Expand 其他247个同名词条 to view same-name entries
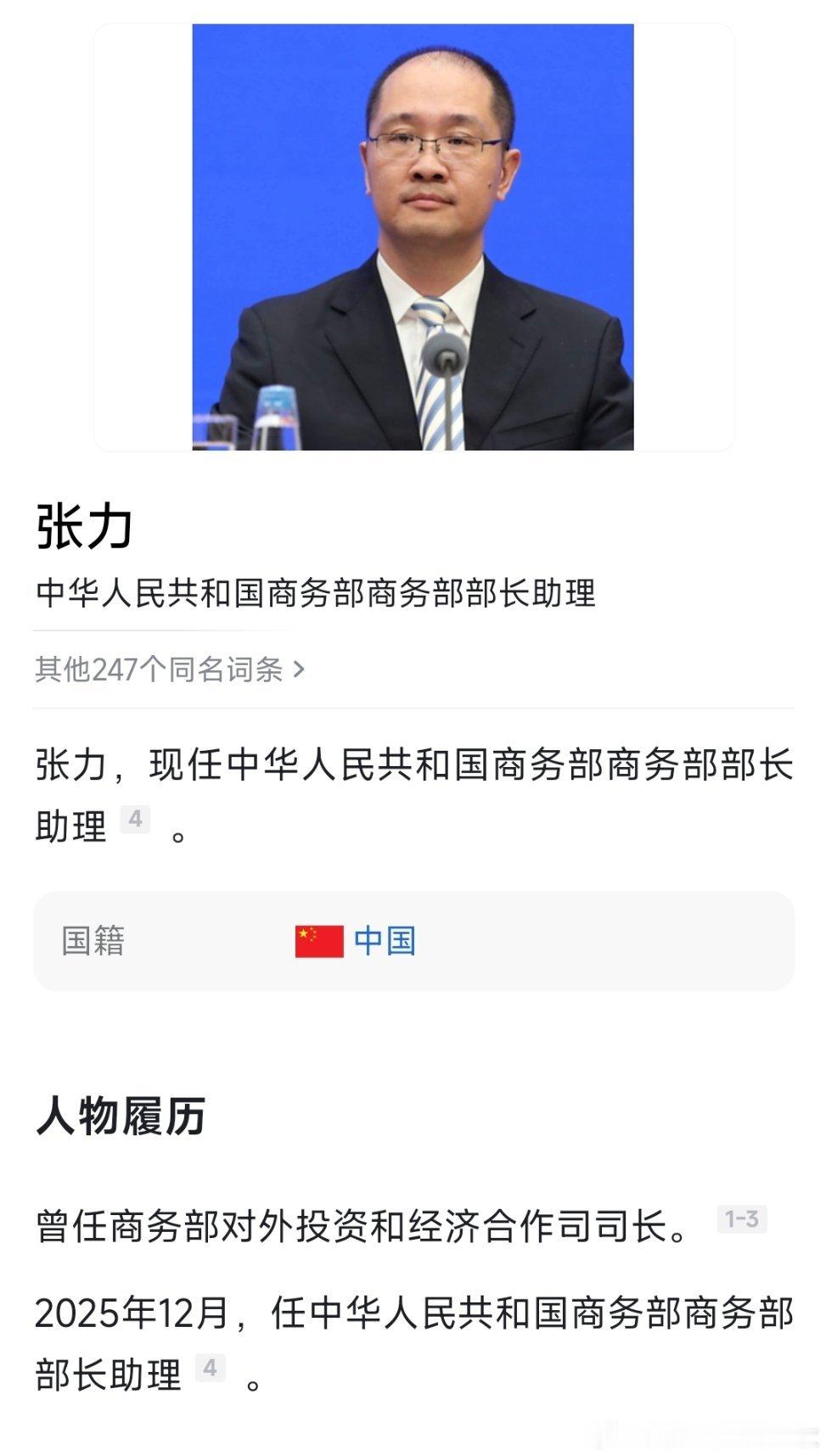This screenshot has height=1456, width=826. coord(161,670)
